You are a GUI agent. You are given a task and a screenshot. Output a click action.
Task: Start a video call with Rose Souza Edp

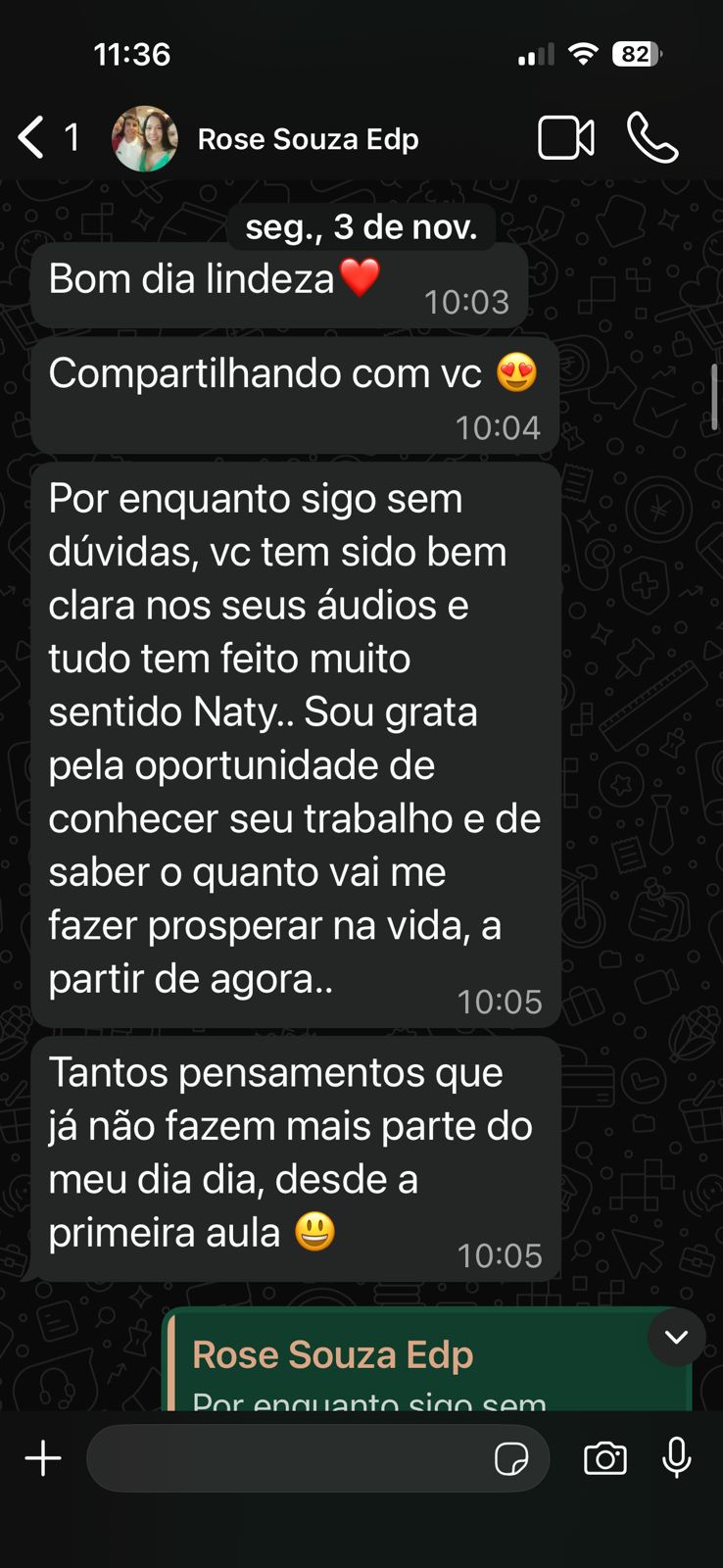coord(566,138)
